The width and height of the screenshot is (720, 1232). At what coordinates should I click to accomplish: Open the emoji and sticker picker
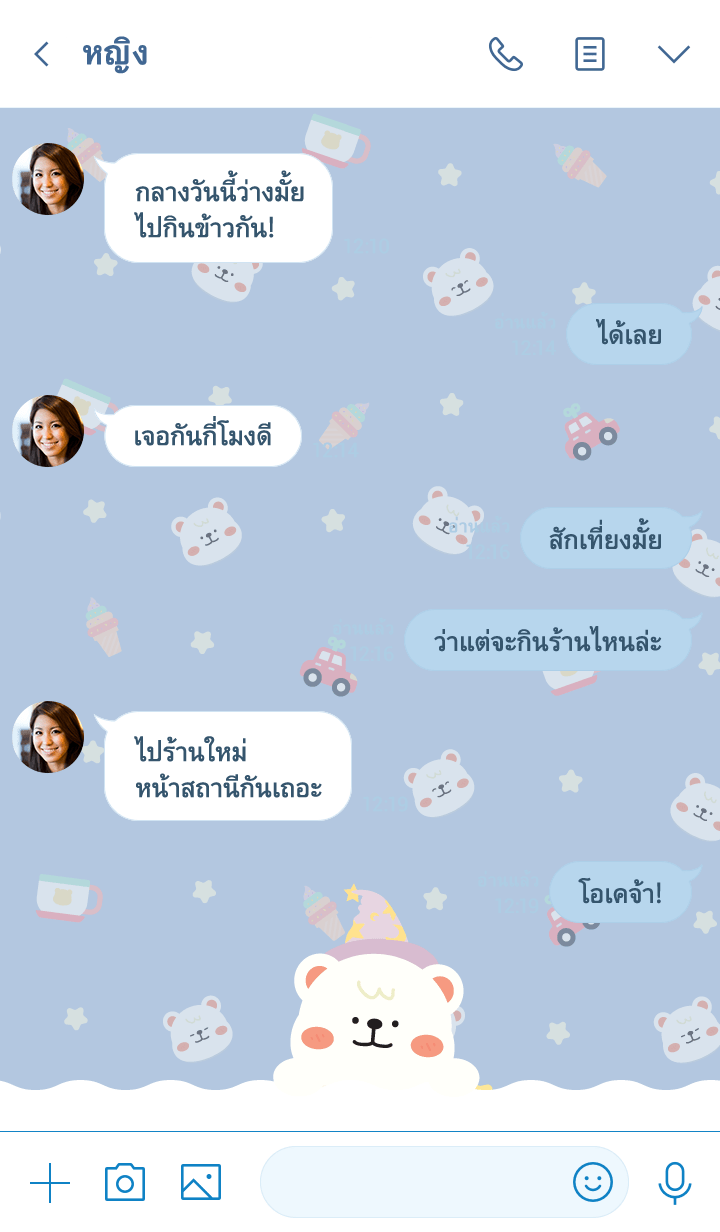(x=593, y=1183)
